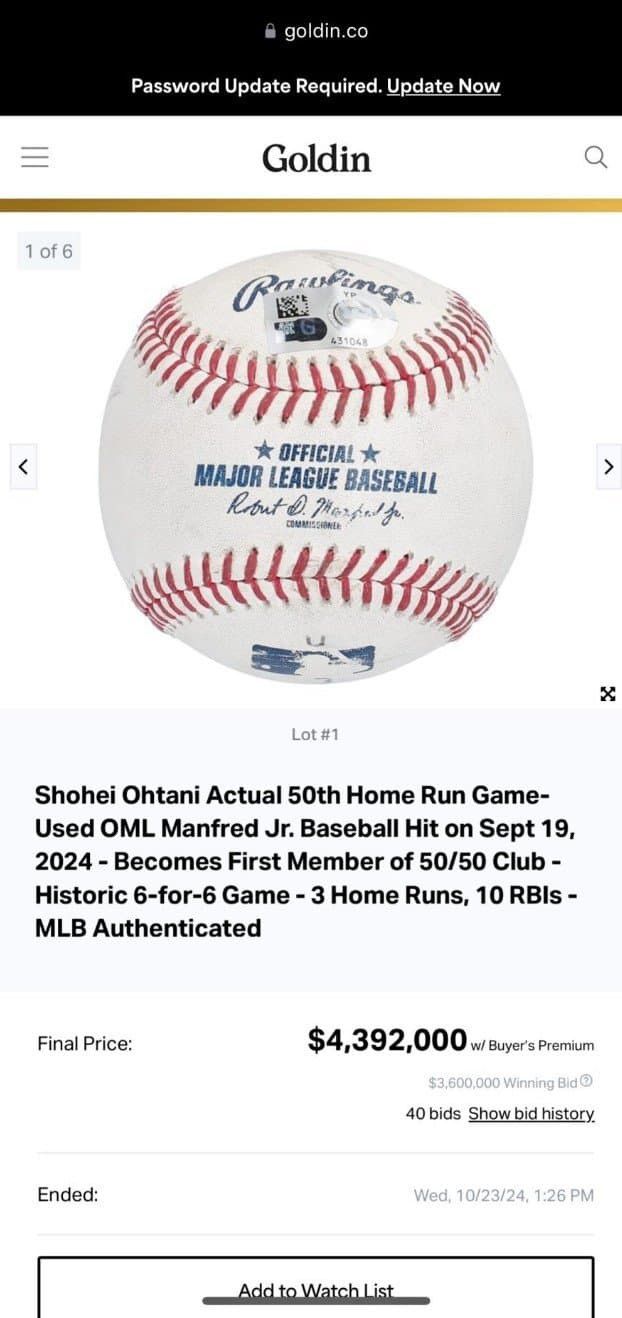622x1318 pixels.
Task: Add this lot to Watch List
Action: click(316, 1290)
